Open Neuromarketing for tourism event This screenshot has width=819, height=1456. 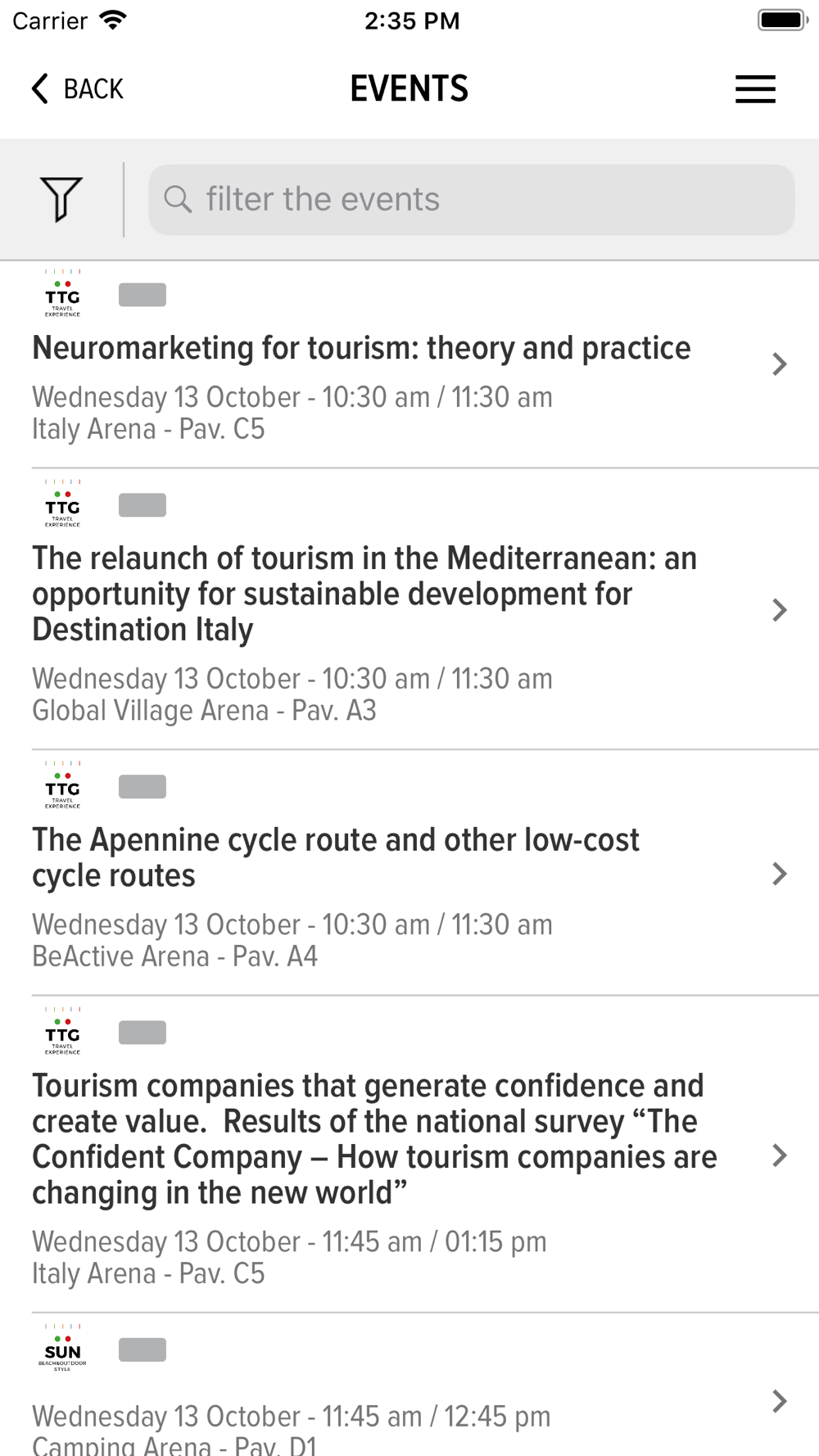[x=409, y=364]
